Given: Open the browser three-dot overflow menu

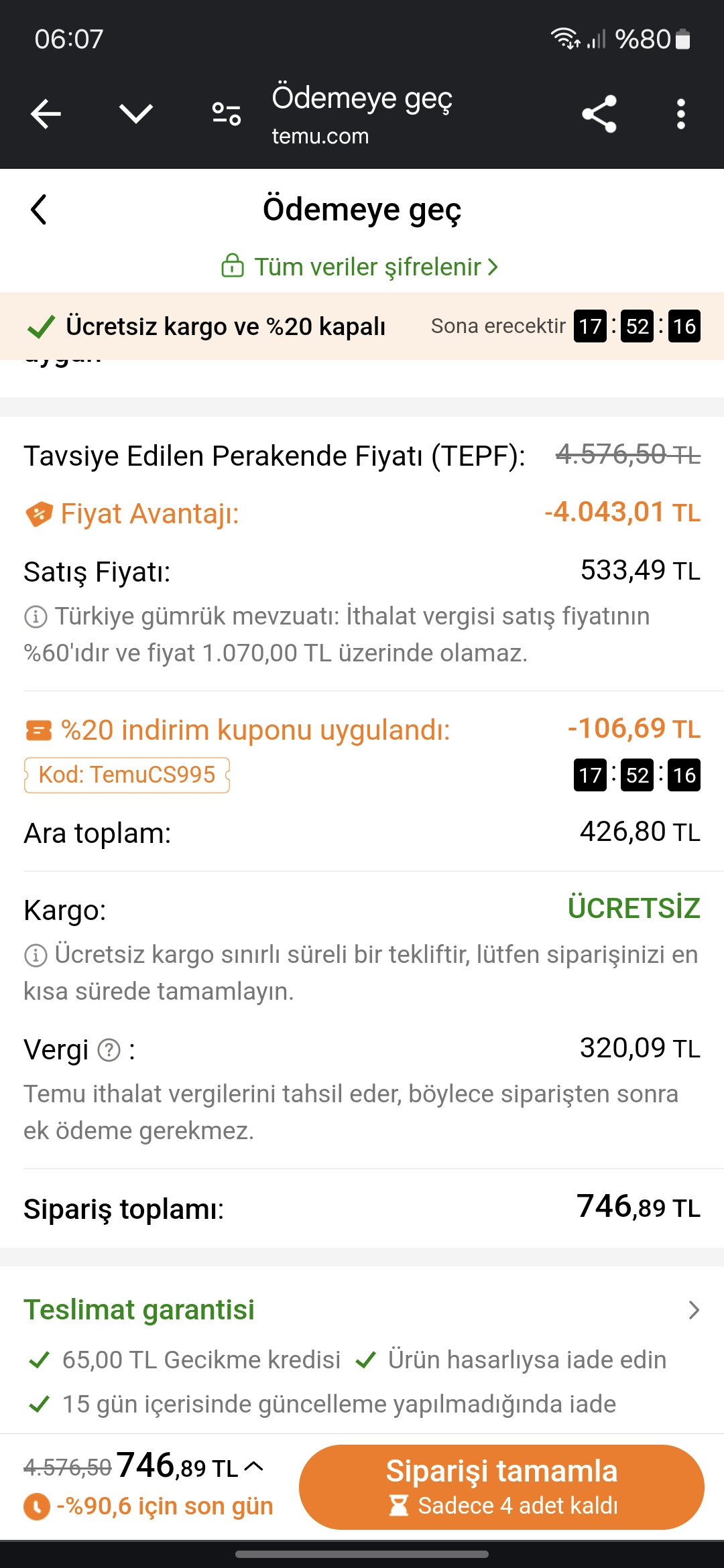Looking at the screenshot, I should [x=681, y=113].
